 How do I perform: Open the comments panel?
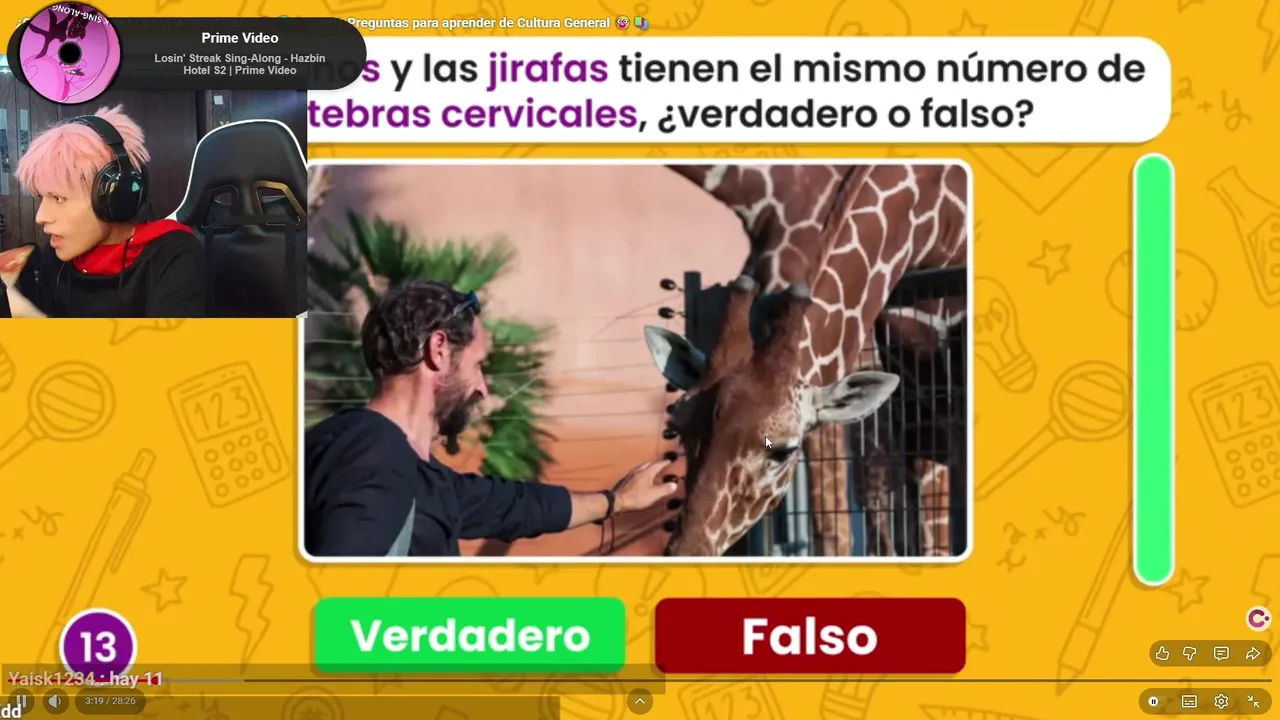1221,654
